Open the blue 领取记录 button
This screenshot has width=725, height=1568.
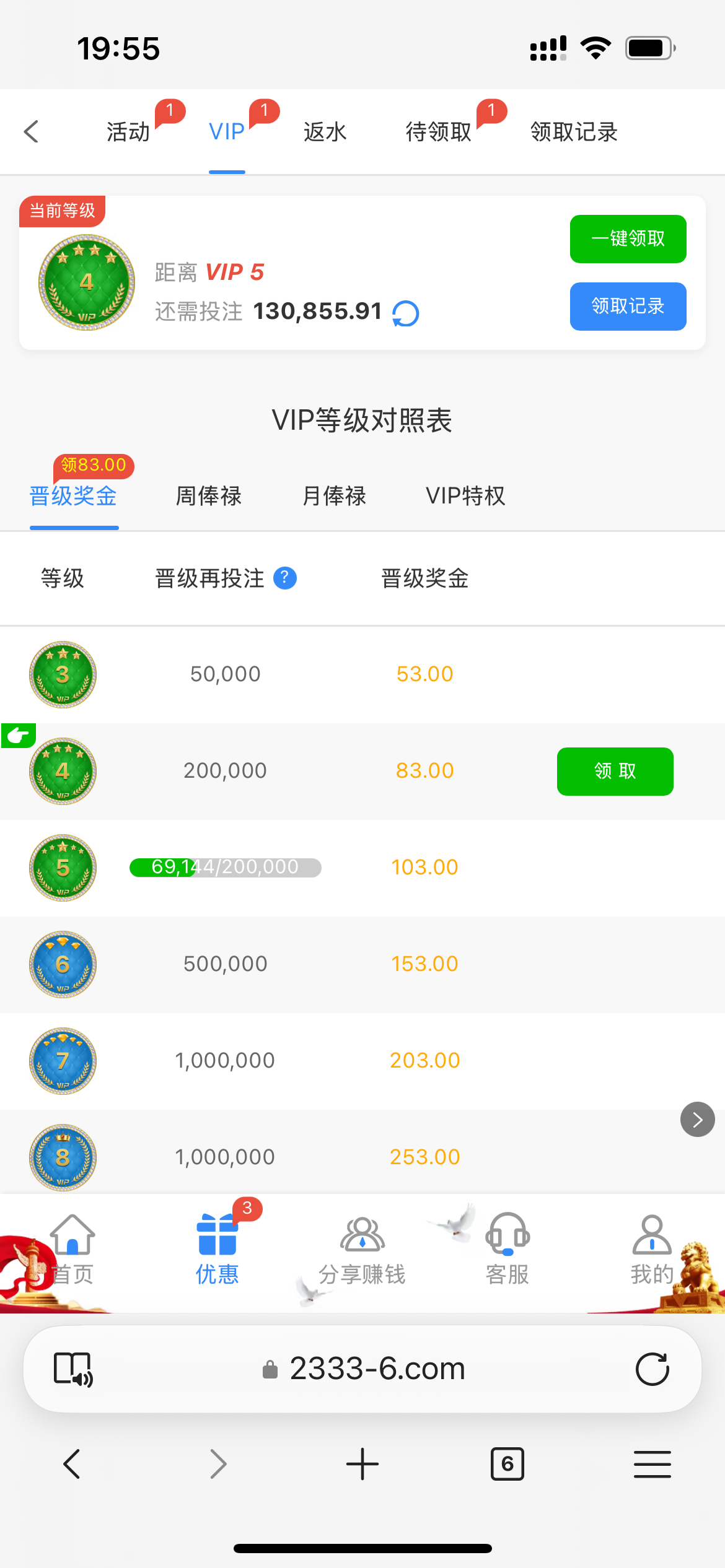coord(628,306)
